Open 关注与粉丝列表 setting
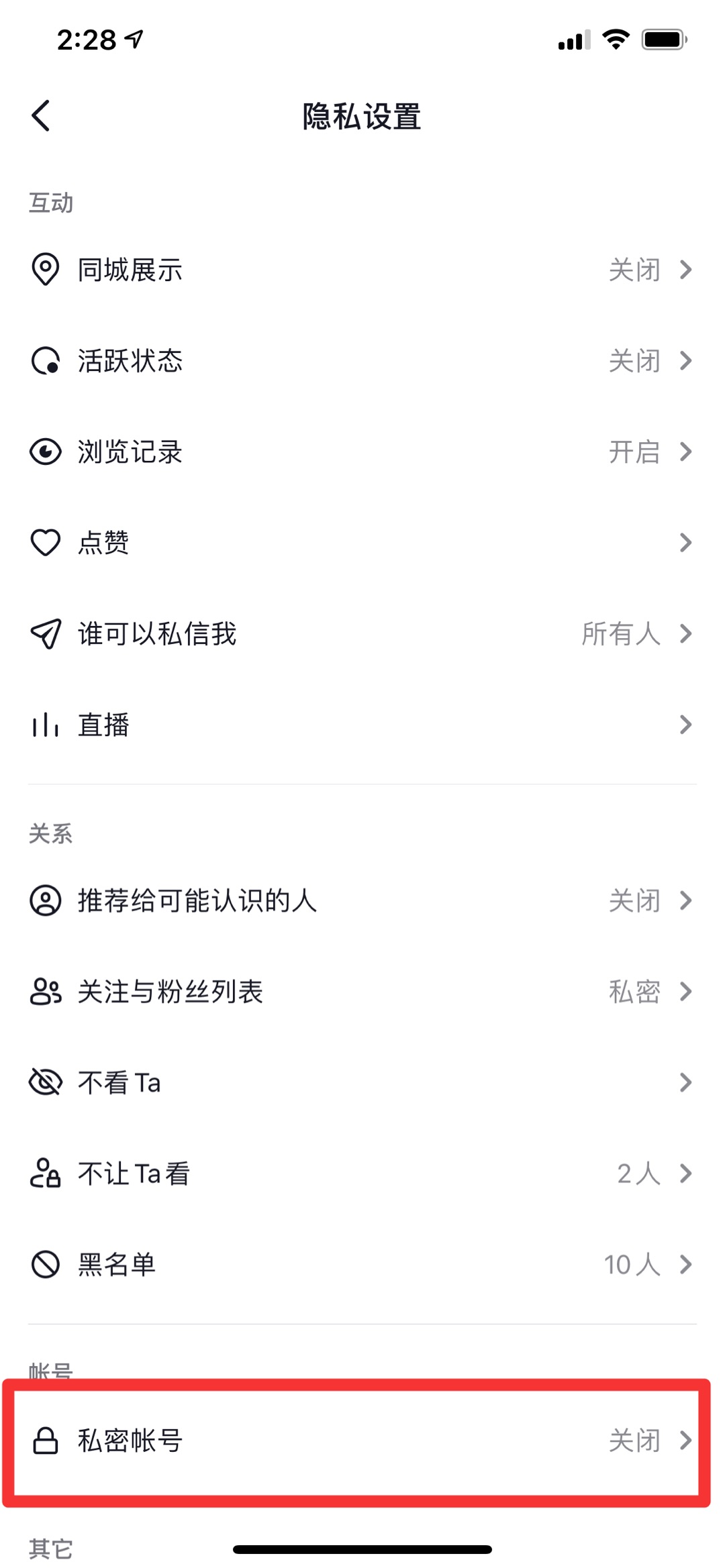 [362, 992]
